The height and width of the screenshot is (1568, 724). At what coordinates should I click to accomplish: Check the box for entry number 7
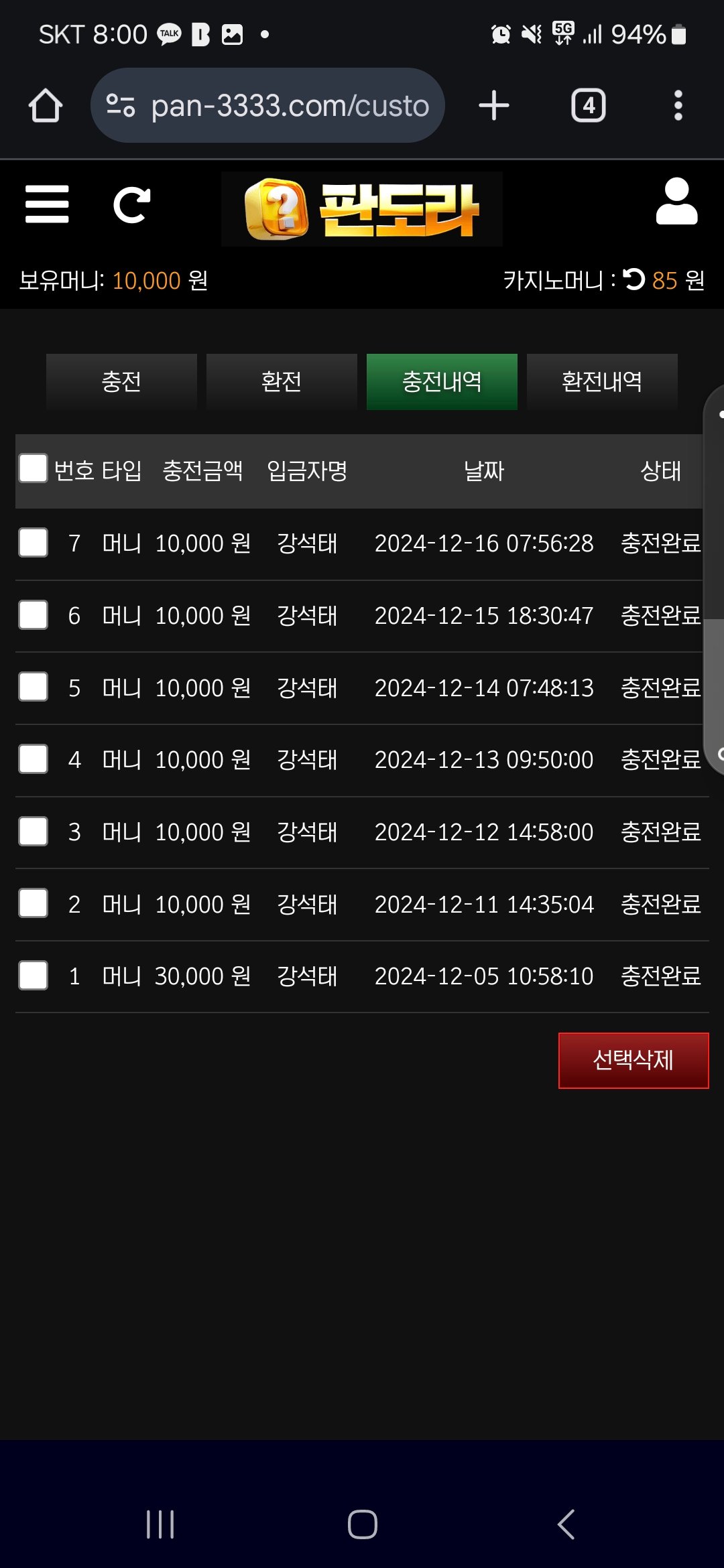[x=33, y=543]
